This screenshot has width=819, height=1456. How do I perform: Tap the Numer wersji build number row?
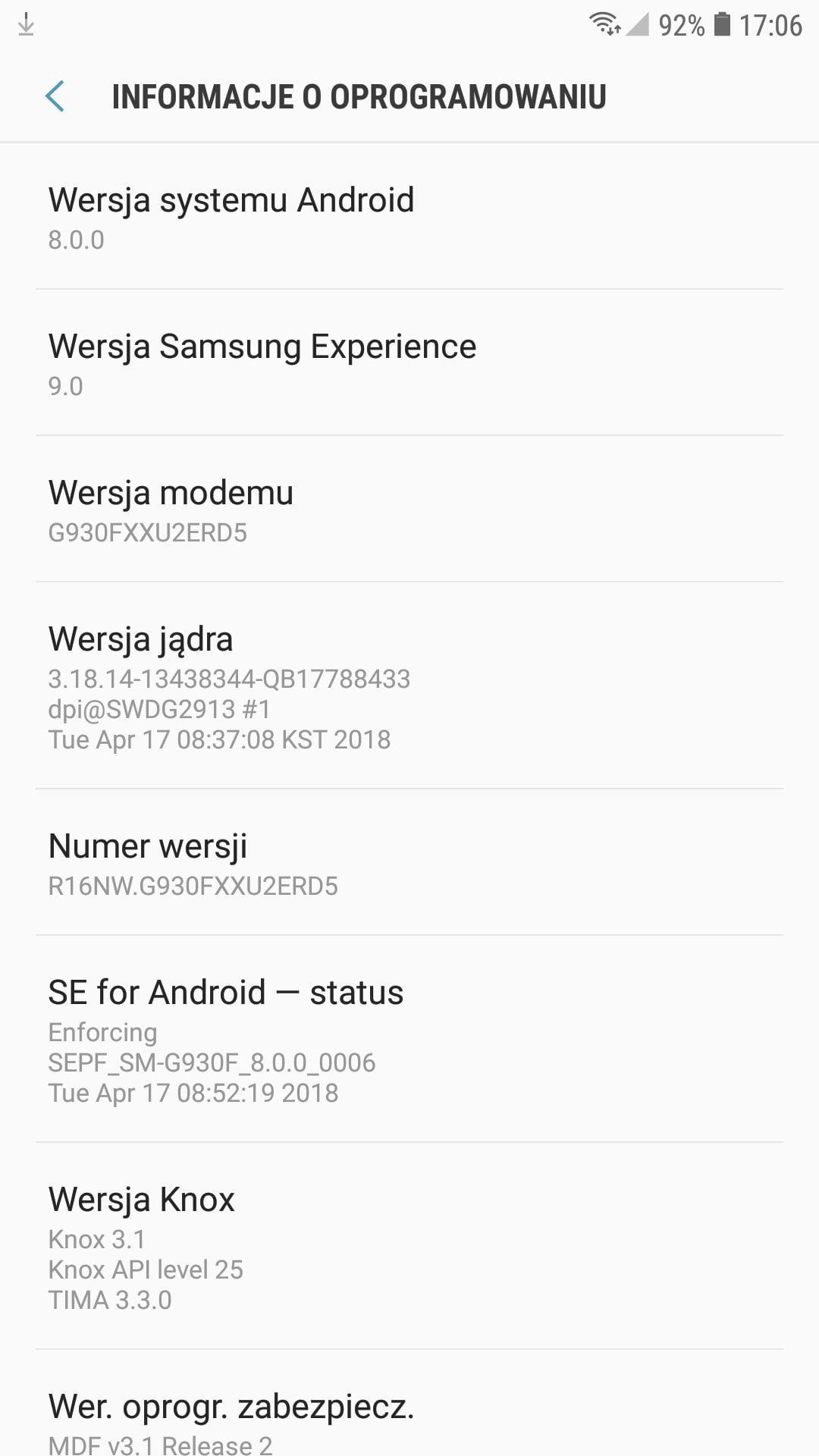(x=409, y=862)
